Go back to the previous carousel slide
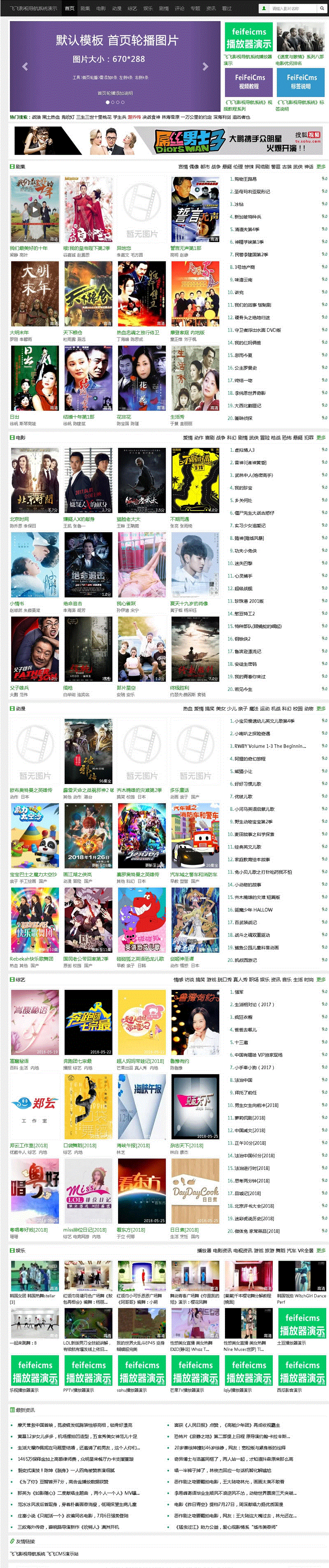The width and height of the screenshot is (329, 1568). (x=25, y=66)
